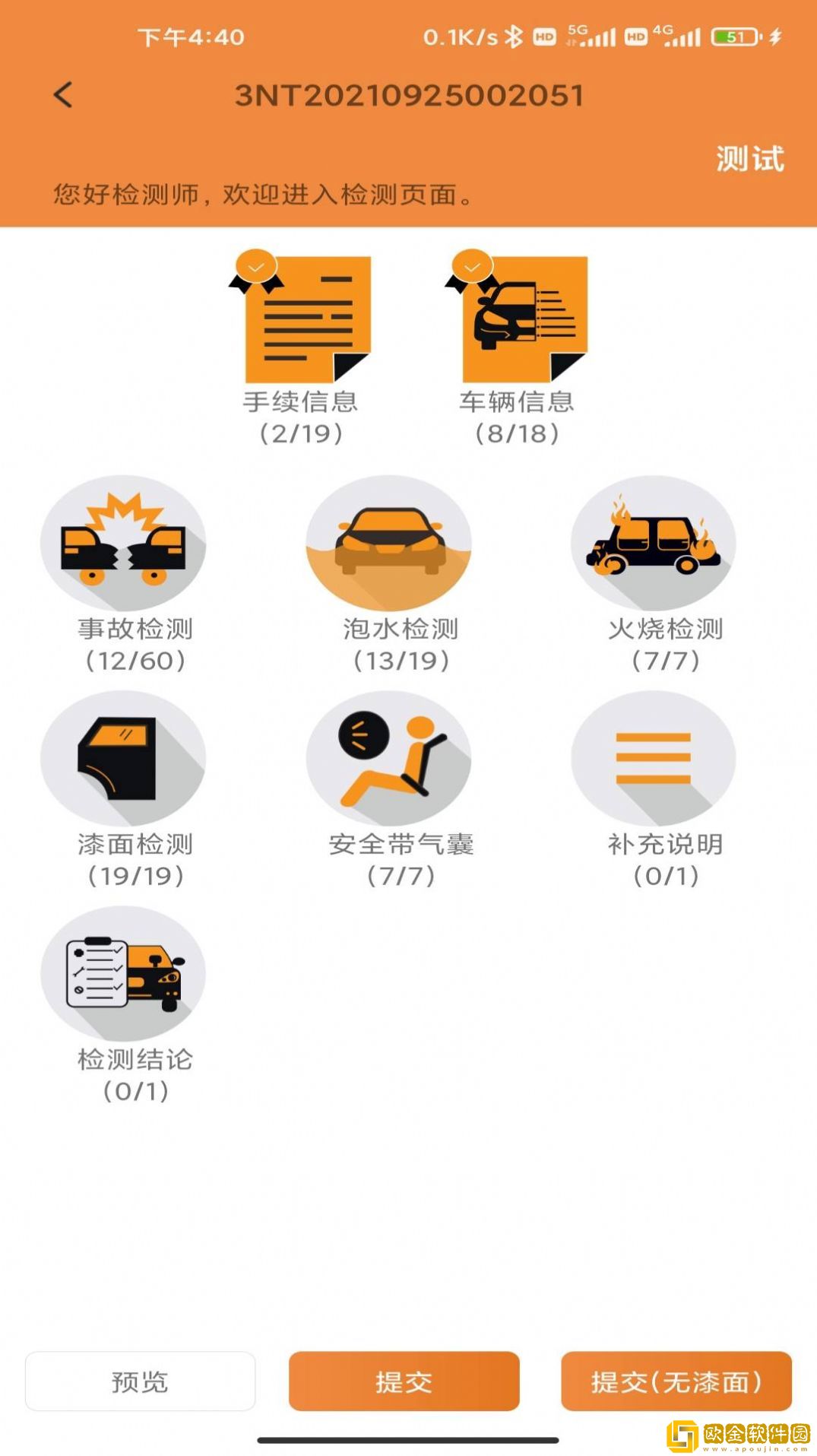Viewport: 817px width, 1456px height.
Task: Tap the 预览 preview button
Action: pyautogui.click(x=140, y=1381)
